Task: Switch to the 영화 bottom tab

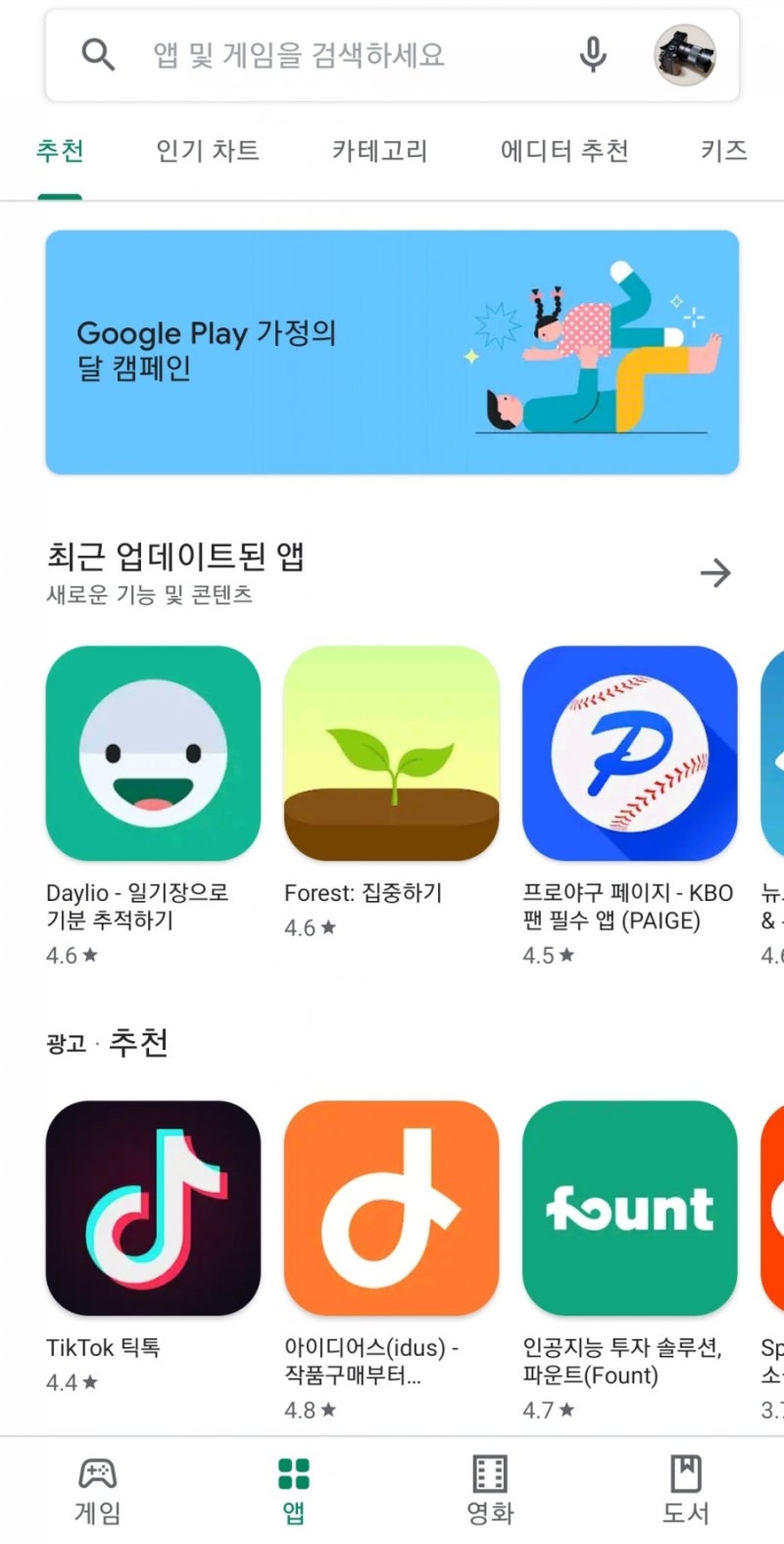Action: point(490,1491)
